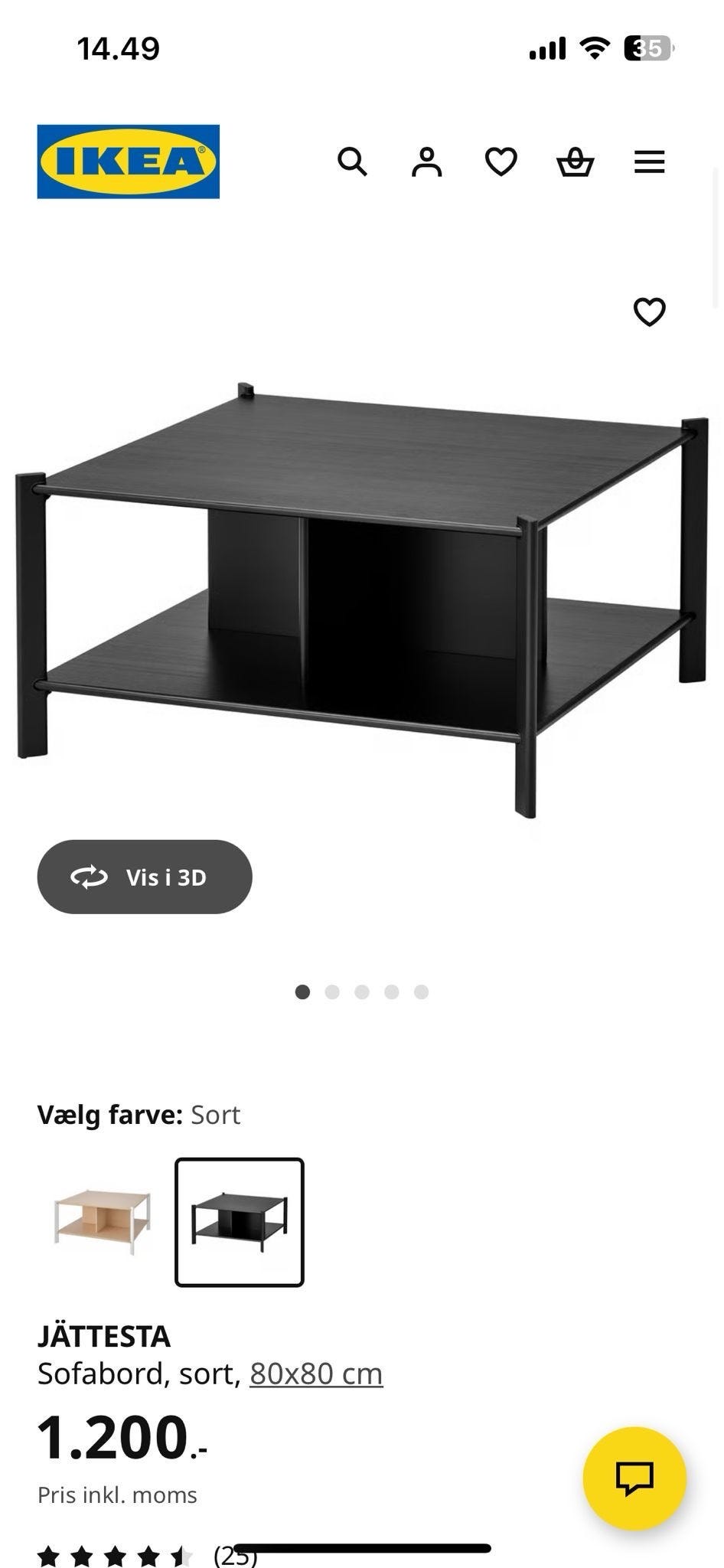Open your IKEA account profile
This screenshot has width=724, height=1568.
(427, 162)
